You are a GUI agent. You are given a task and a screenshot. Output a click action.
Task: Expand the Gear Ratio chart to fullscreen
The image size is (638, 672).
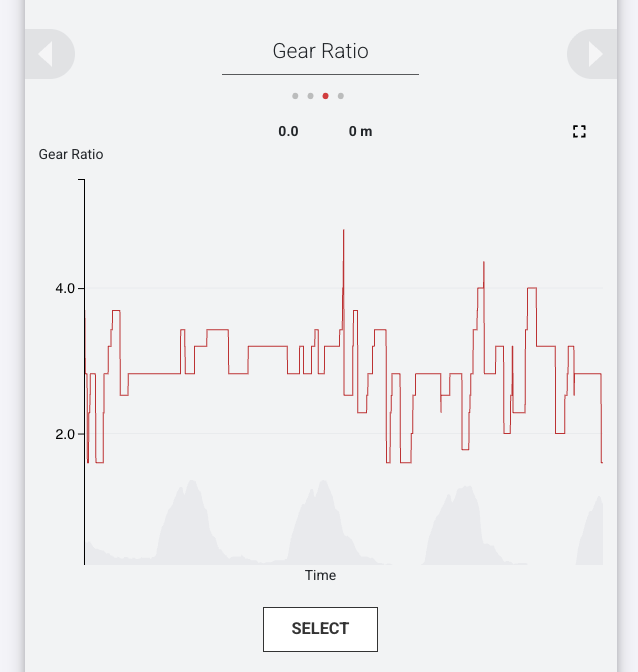click(x=579, y=132)
